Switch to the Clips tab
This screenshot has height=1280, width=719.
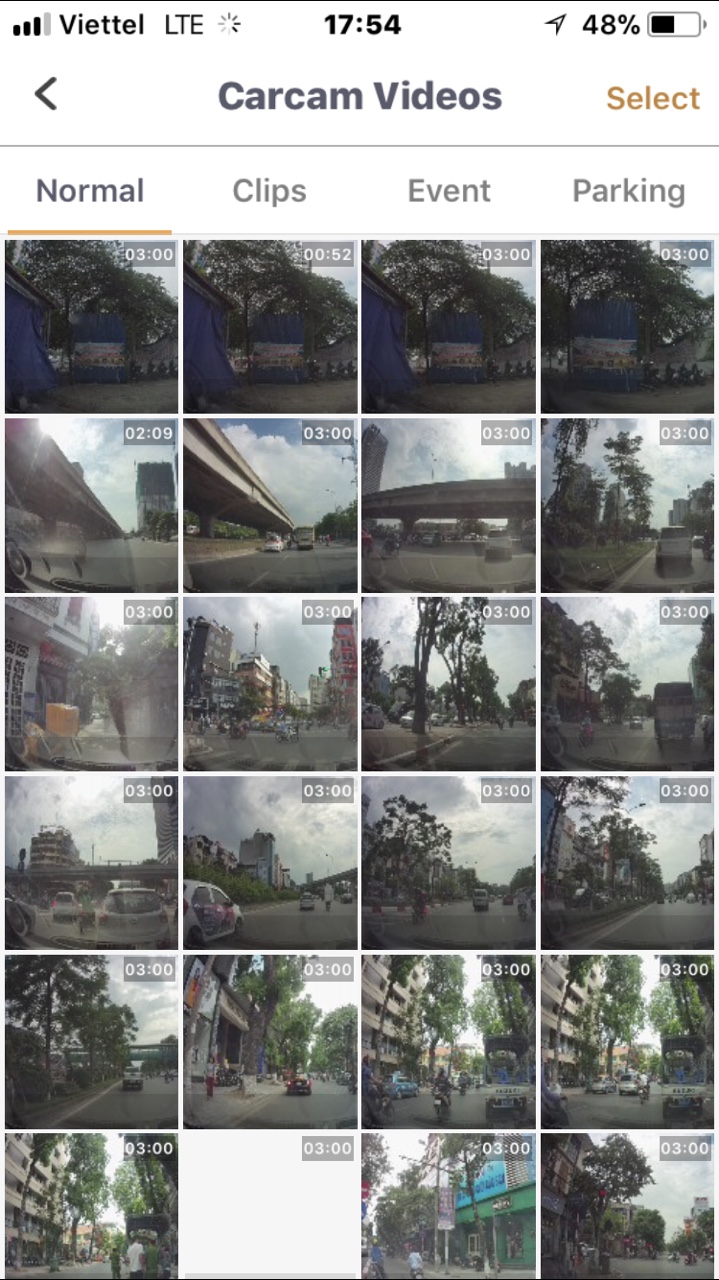[x=269, y=191]
